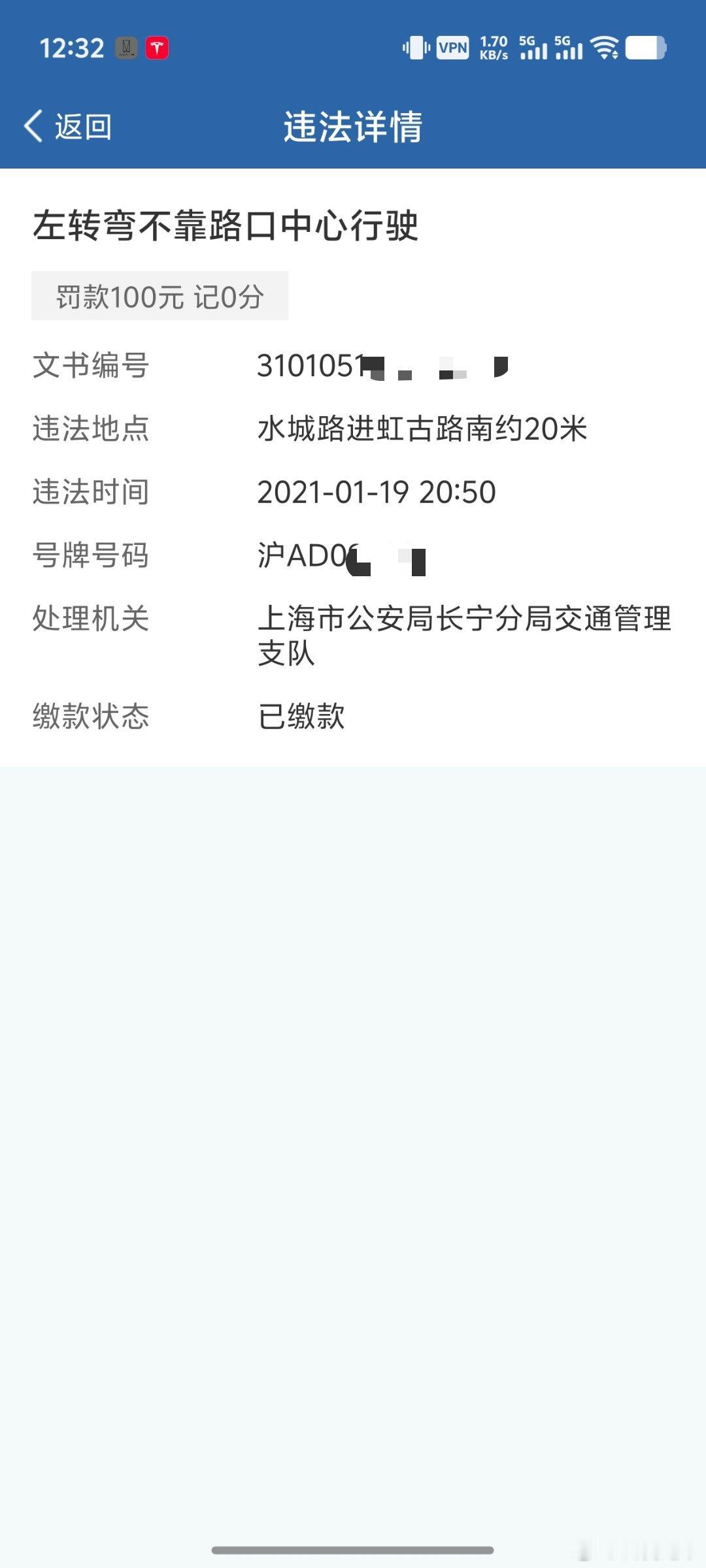706x1568 pixels.
Task: Tap the first 5G signal strength icon
Action: [532, 47]
